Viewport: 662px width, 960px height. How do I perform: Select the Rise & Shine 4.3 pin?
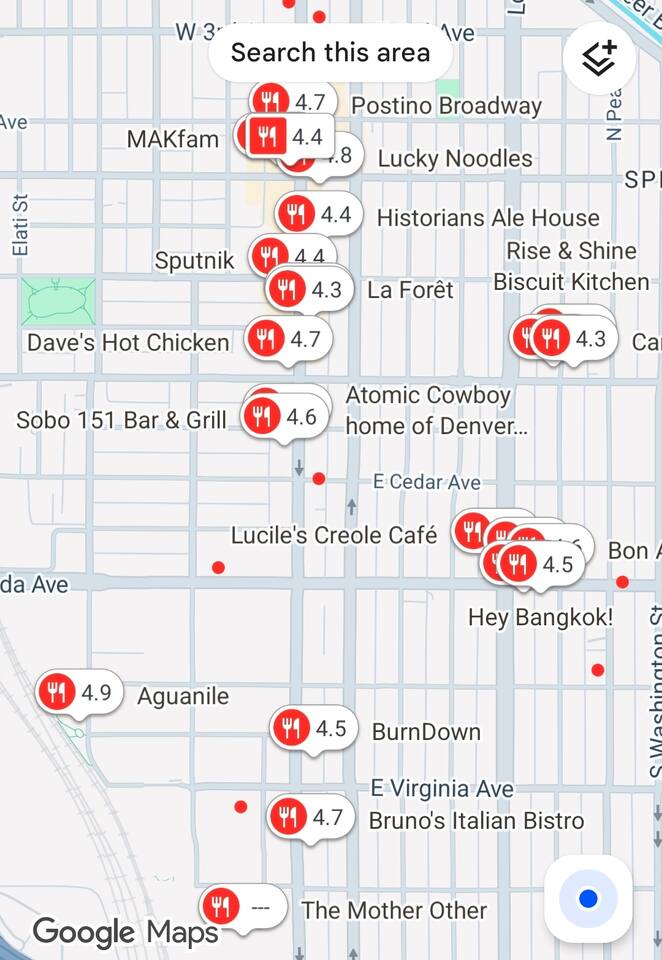[x=553, y=338]
